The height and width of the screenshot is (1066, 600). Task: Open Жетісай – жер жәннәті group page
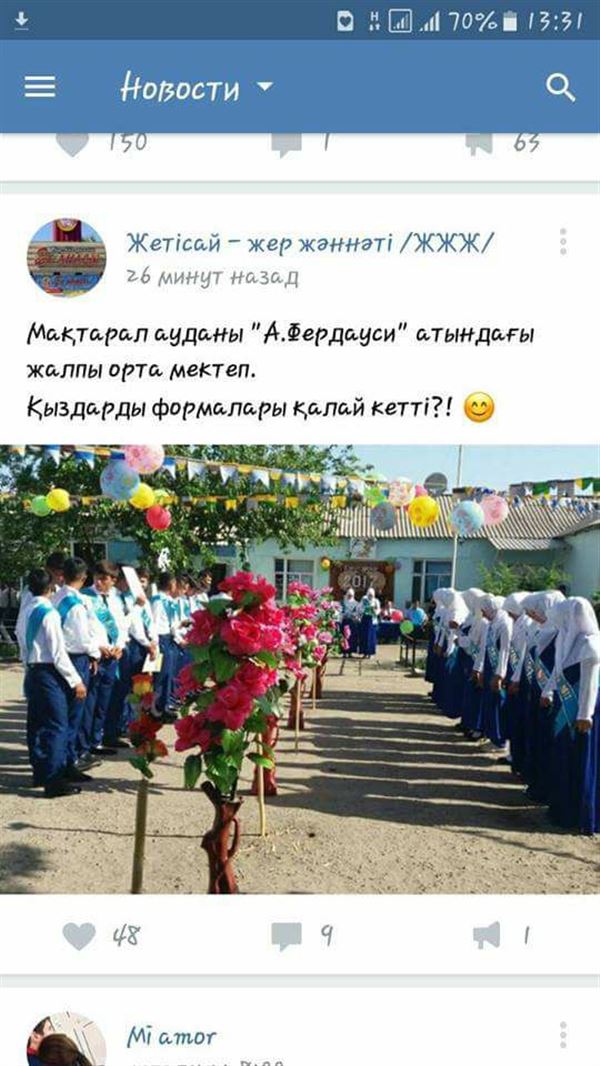pyautogui.click(x=310, y=243)
